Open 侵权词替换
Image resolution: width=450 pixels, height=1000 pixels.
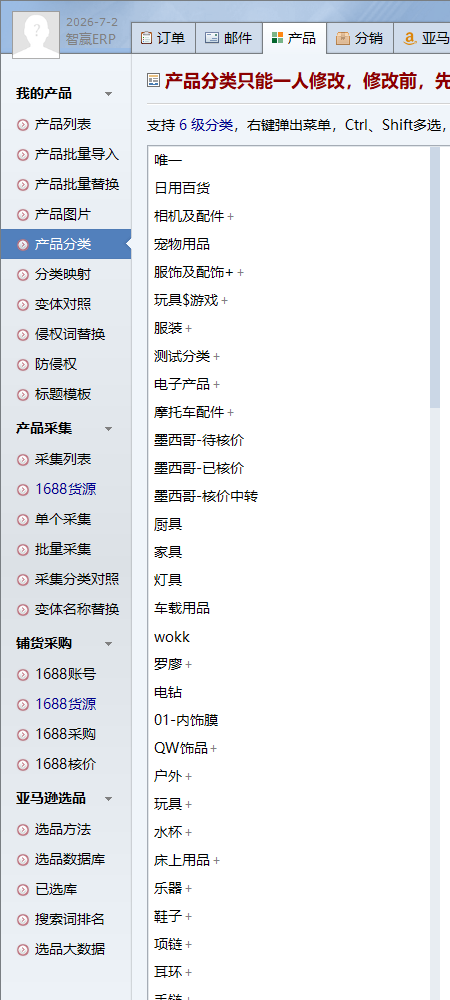point(69,334)
